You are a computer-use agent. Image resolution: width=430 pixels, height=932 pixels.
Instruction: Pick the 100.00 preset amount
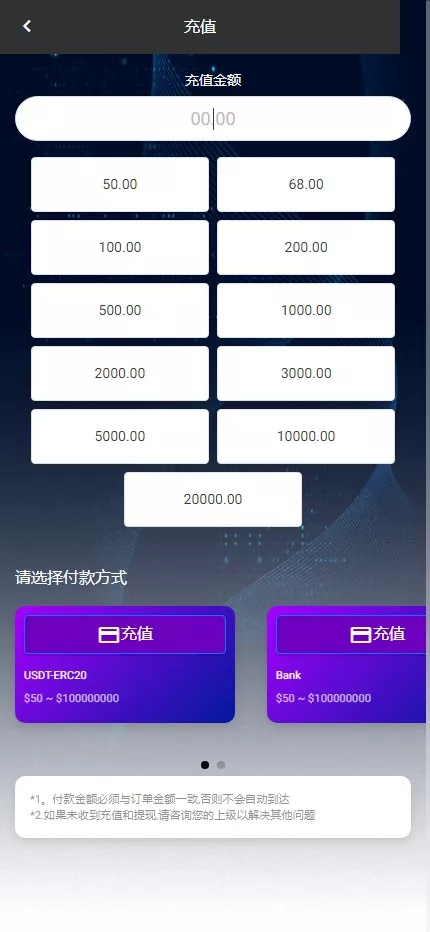[120, 247]
